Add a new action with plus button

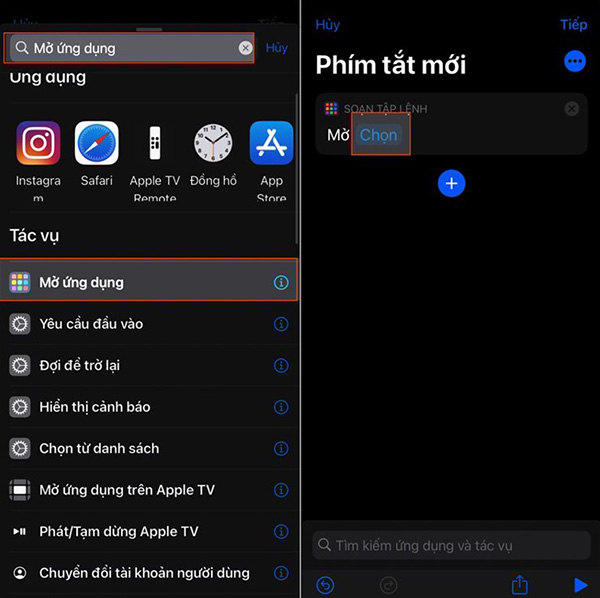[451, 183]
